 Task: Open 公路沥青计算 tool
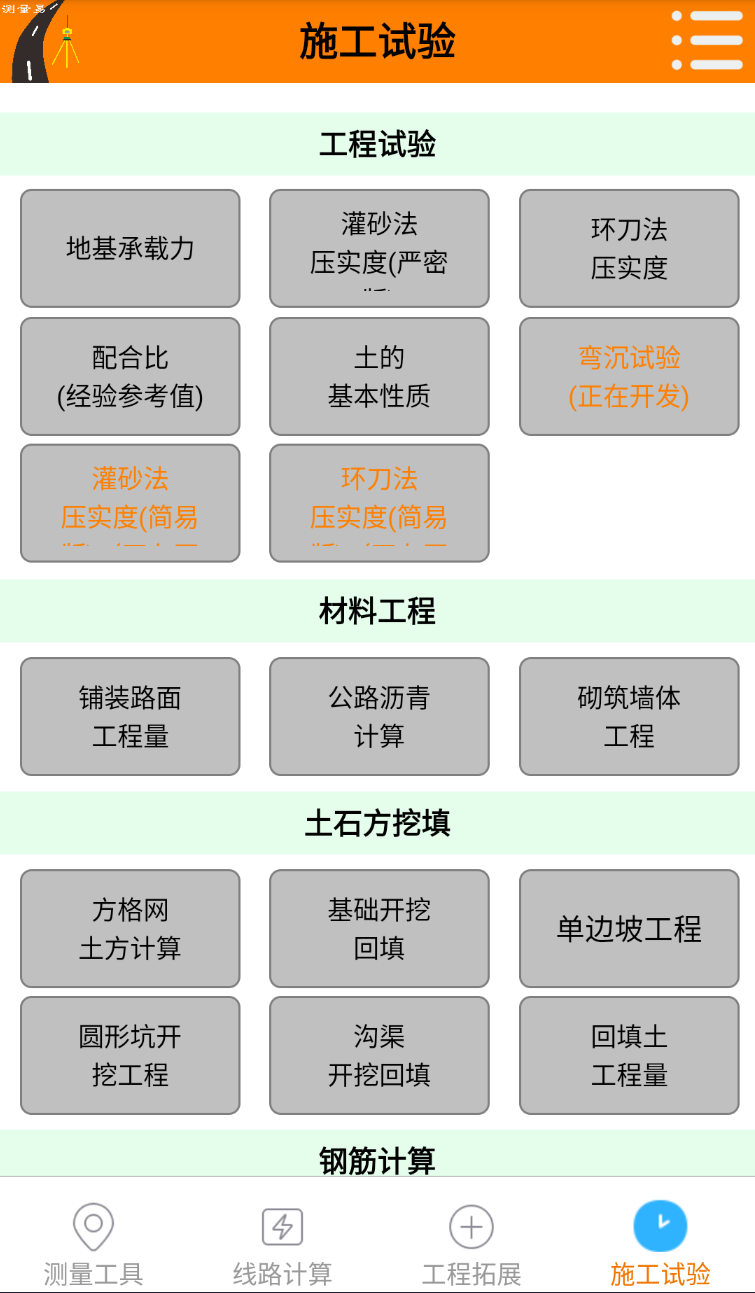pos(378,716)
